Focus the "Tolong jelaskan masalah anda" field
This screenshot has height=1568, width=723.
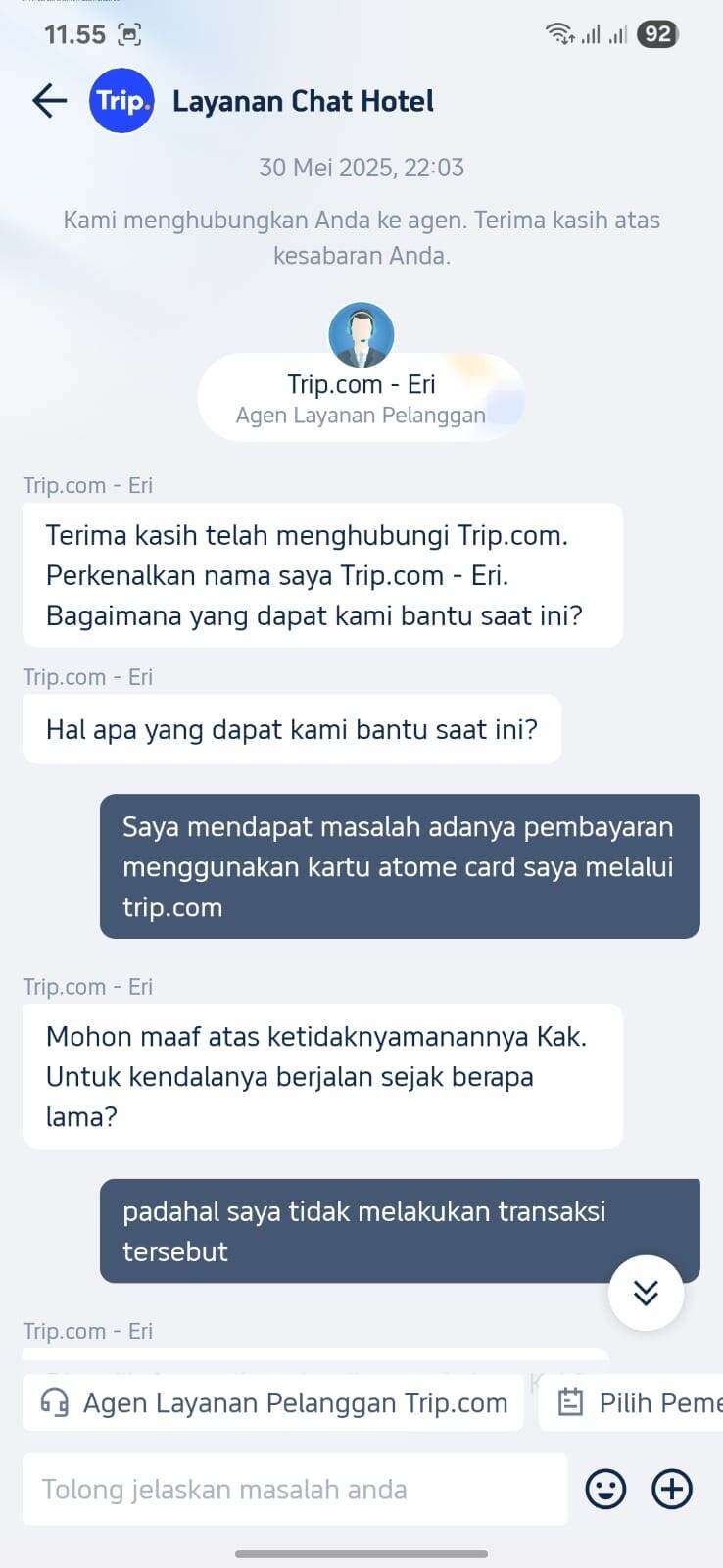coord(295,1490)
